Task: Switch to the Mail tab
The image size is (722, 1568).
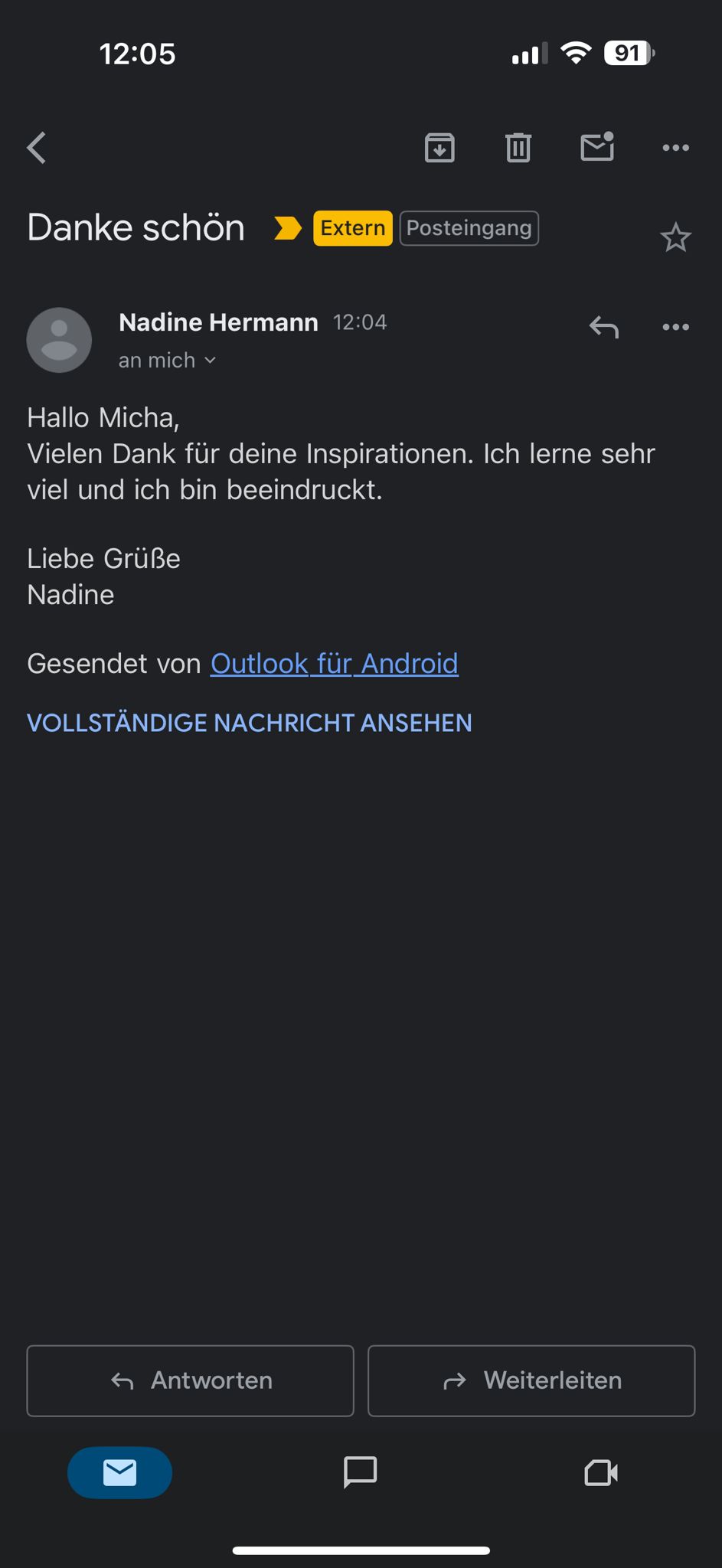Action: [119, 1472]
